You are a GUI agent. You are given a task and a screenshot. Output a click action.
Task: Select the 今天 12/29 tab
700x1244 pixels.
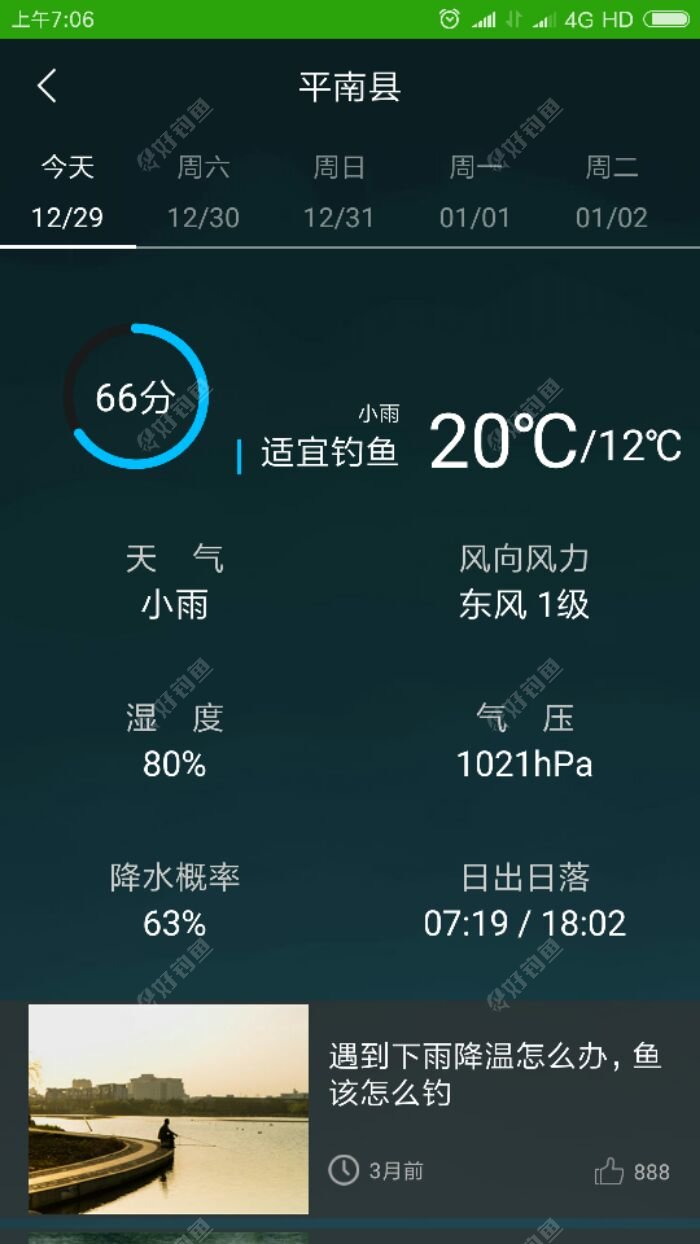(x=68, y=192)
